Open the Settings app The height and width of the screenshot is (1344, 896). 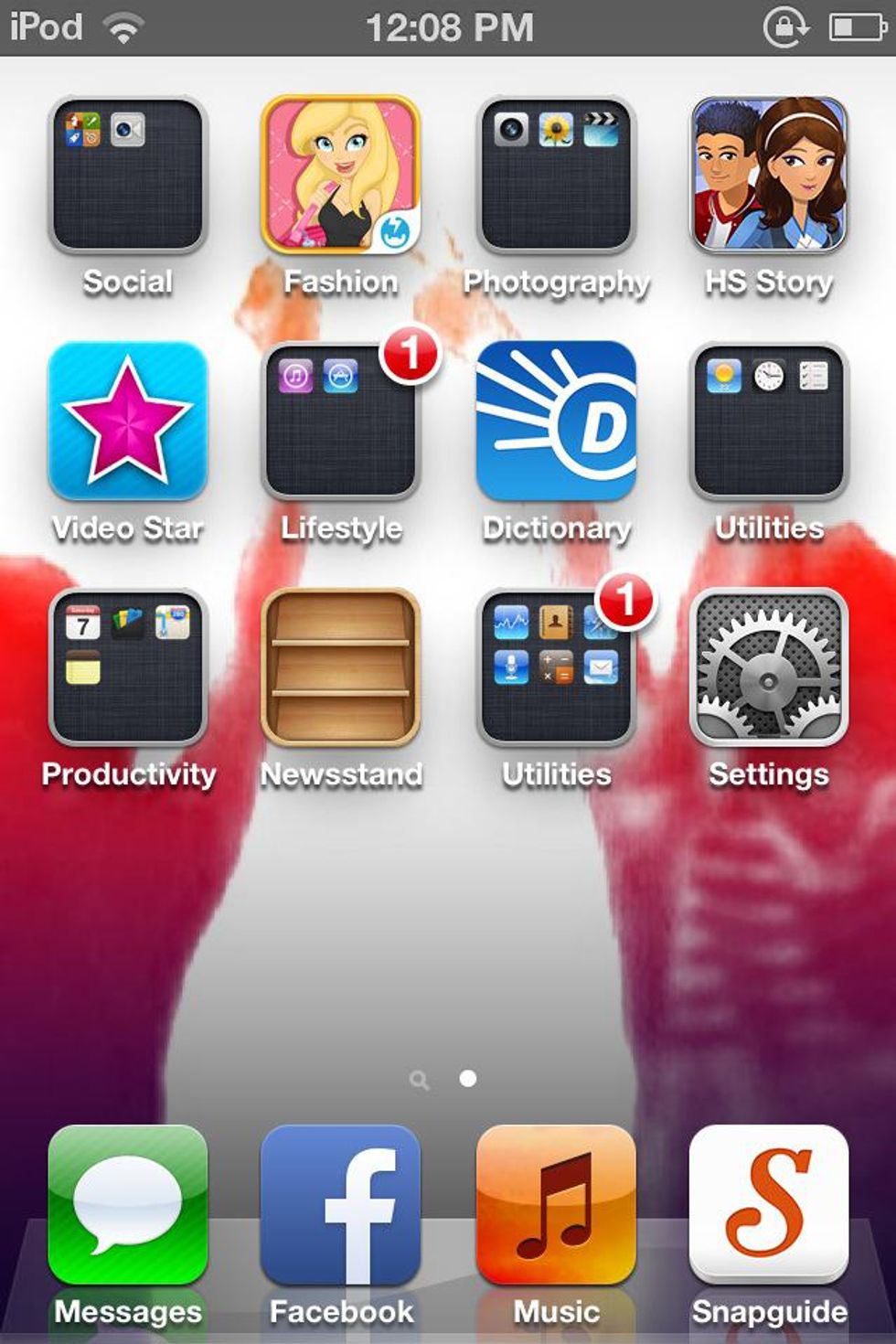(769, 667)
